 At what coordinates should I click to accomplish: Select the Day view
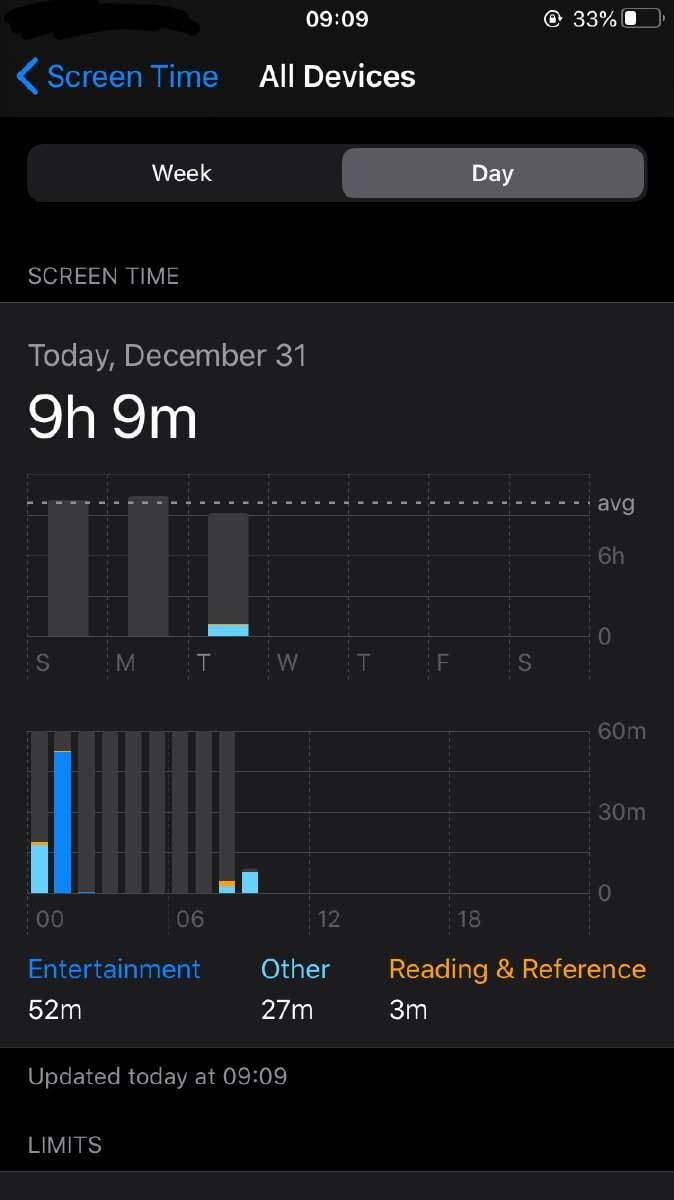coord(492,173)
